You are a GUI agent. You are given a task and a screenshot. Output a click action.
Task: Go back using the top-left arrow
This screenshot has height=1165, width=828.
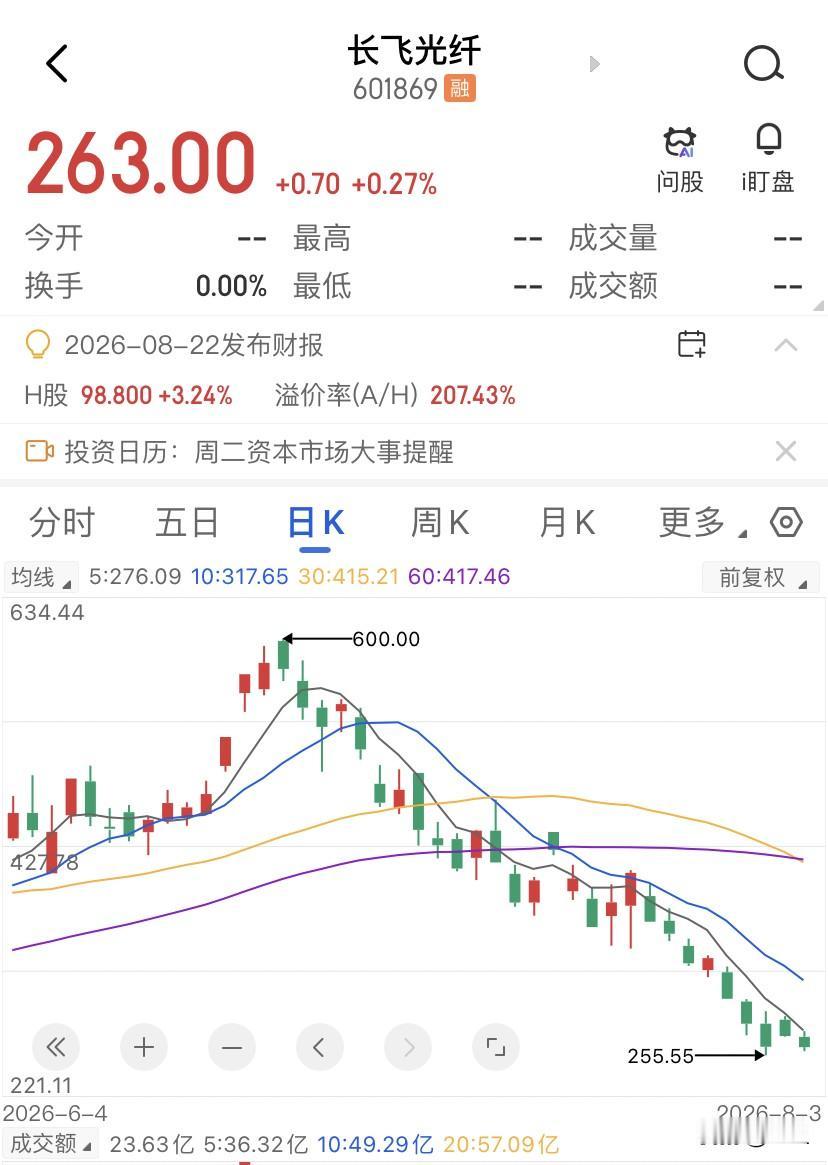coord(57,63)
